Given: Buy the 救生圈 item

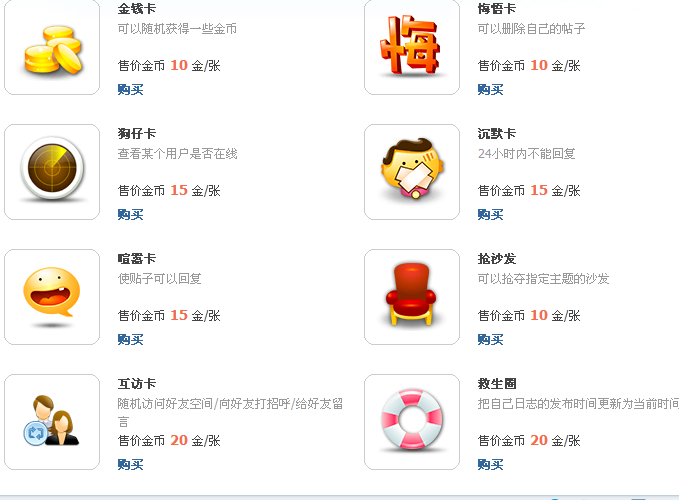Looking at the screenshot, I should [x=490, y=465].
